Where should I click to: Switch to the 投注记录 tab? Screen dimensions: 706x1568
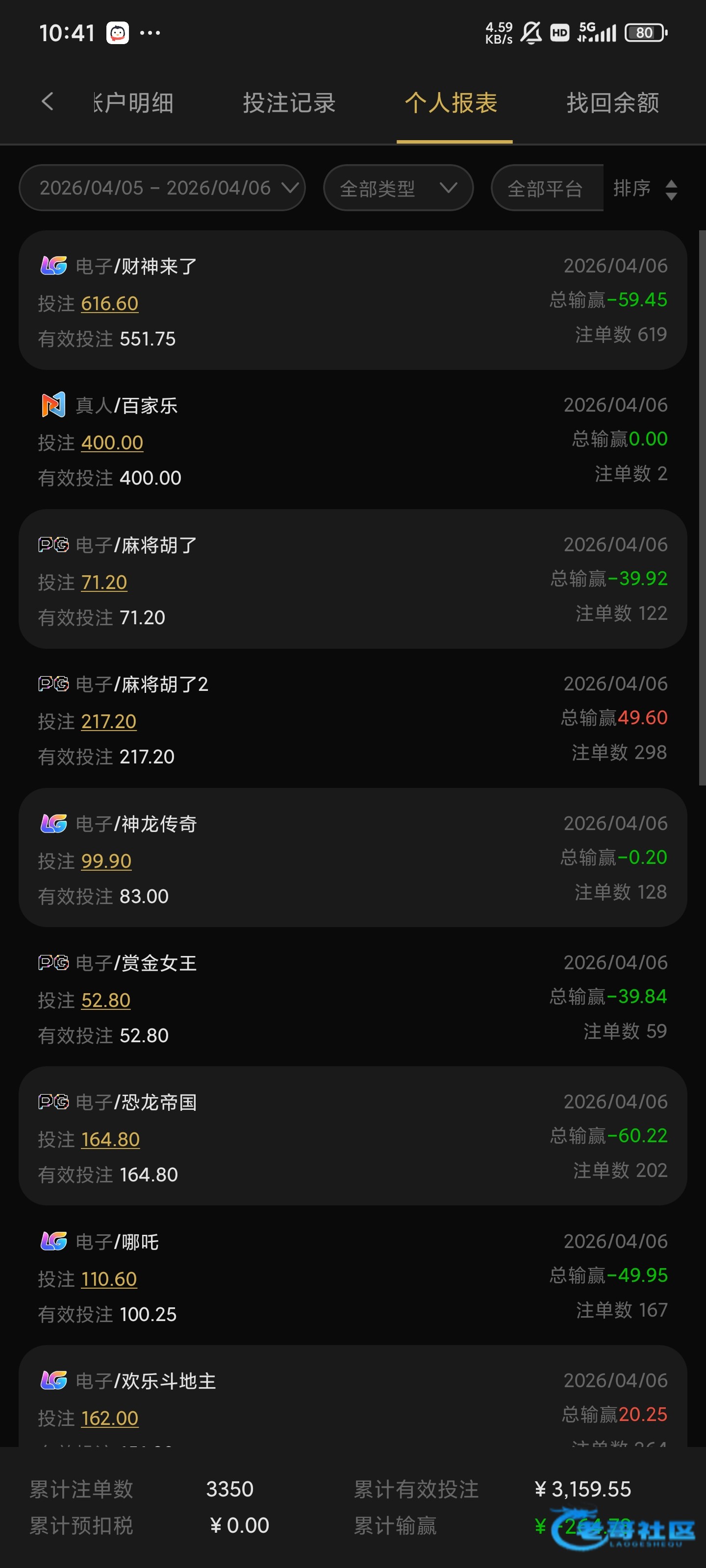(289, 103)
